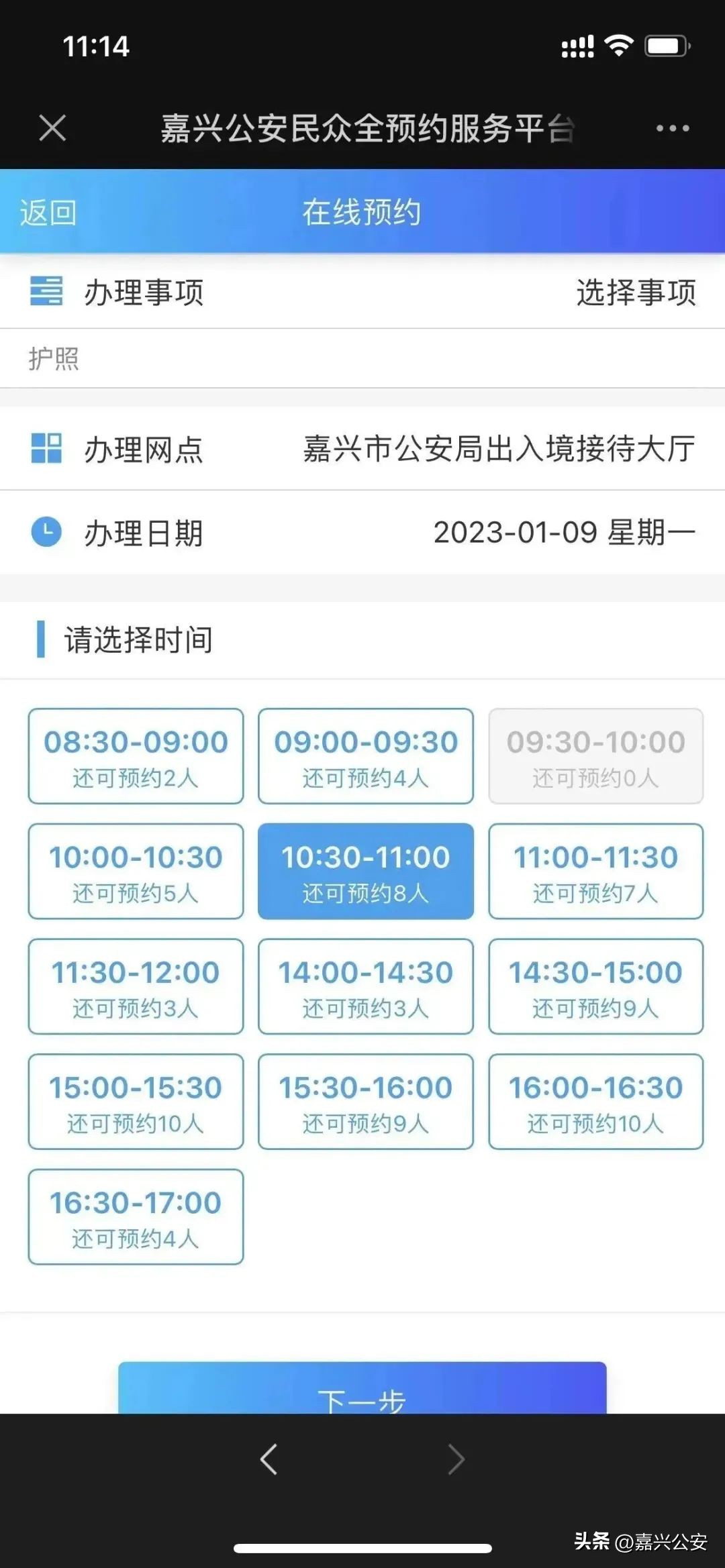
Task: Open the 办理日期 date picker
Action: pos(564,533)
